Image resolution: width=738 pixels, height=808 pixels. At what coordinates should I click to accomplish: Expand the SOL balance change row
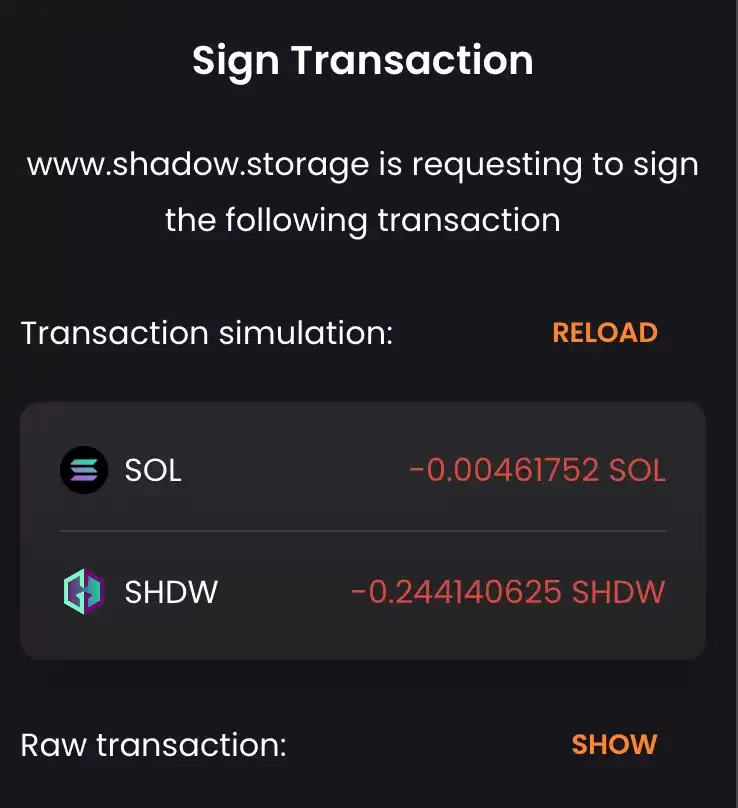click(368, 471)
